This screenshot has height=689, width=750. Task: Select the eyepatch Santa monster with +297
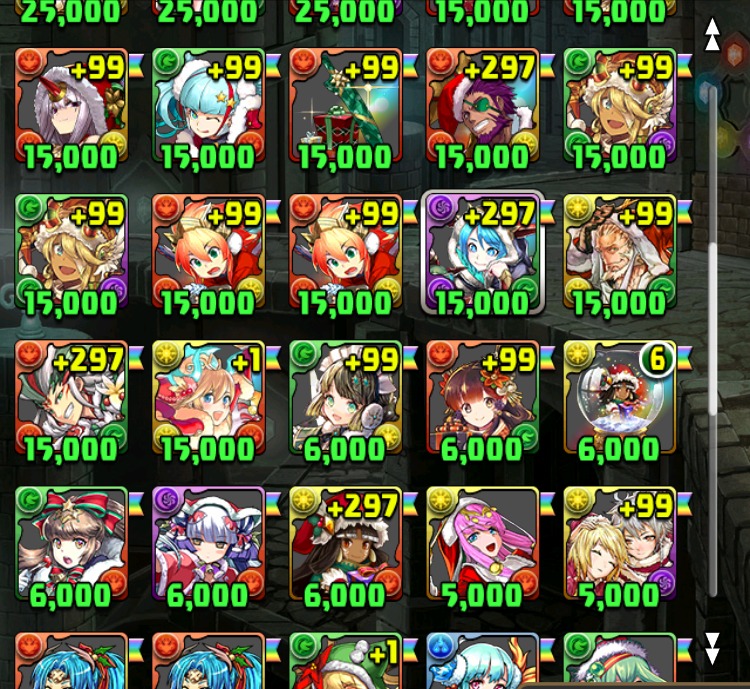coord(482,105)
